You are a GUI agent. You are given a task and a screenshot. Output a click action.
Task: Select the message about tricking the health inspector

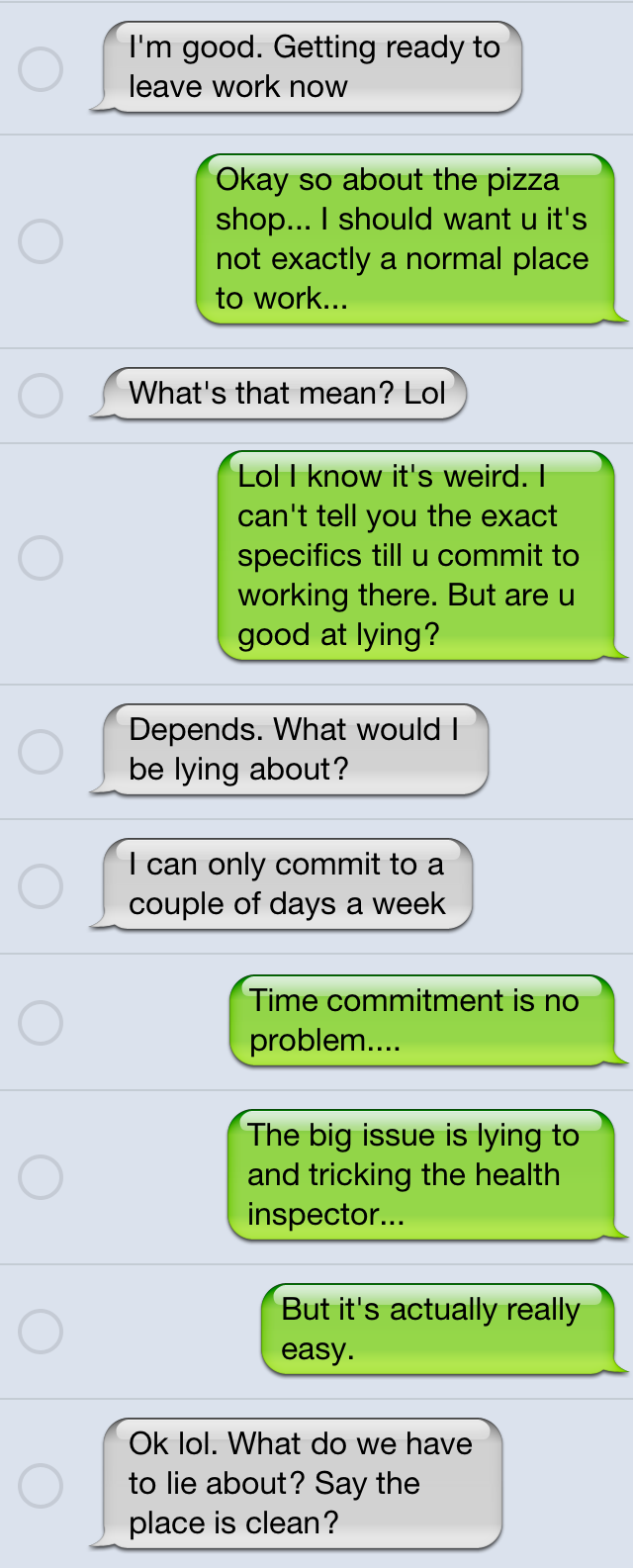[x=41, y=1177]
